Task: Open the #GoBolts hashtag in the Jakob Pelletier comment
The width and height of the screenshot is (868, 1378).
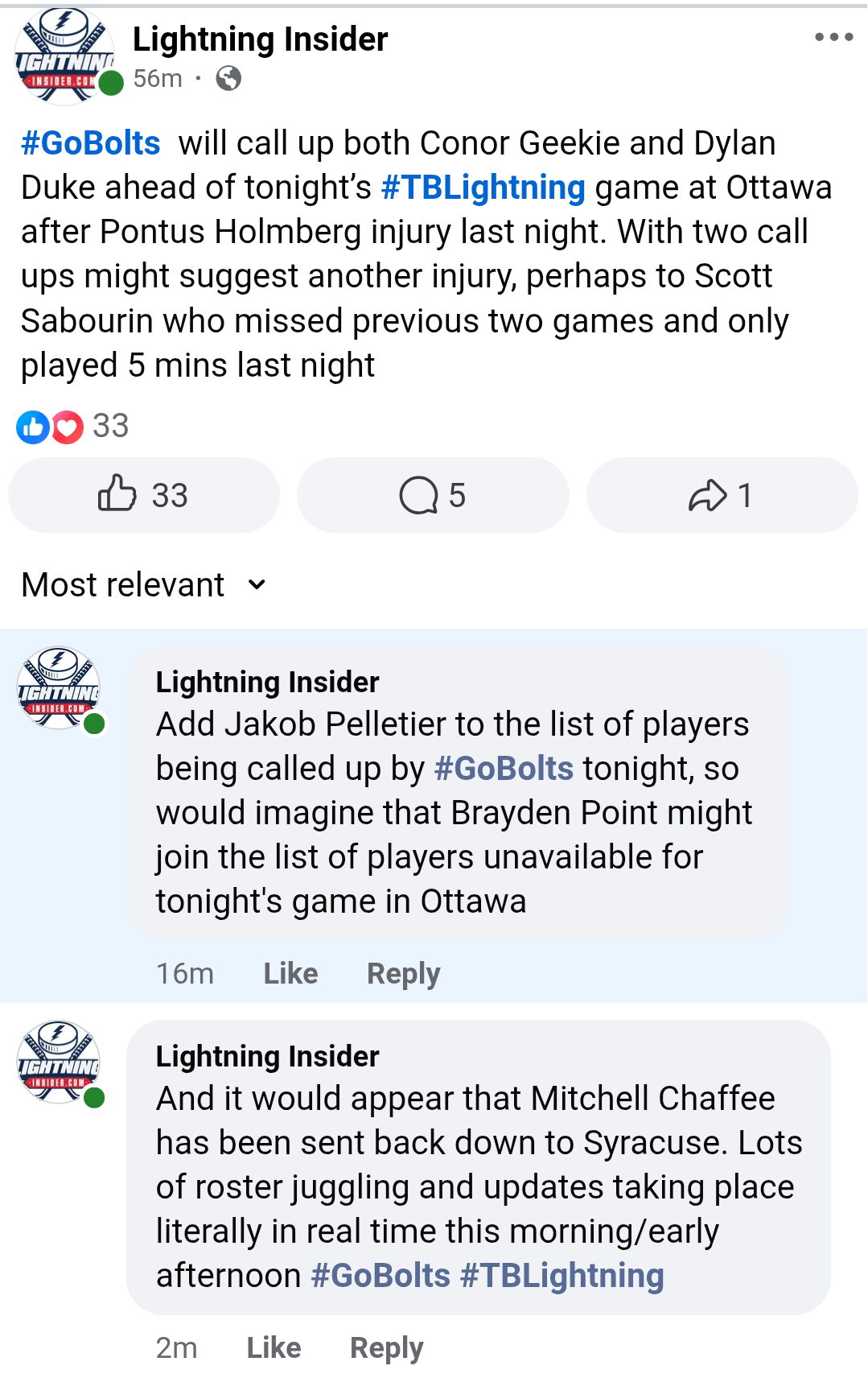Action: [504, 769]
